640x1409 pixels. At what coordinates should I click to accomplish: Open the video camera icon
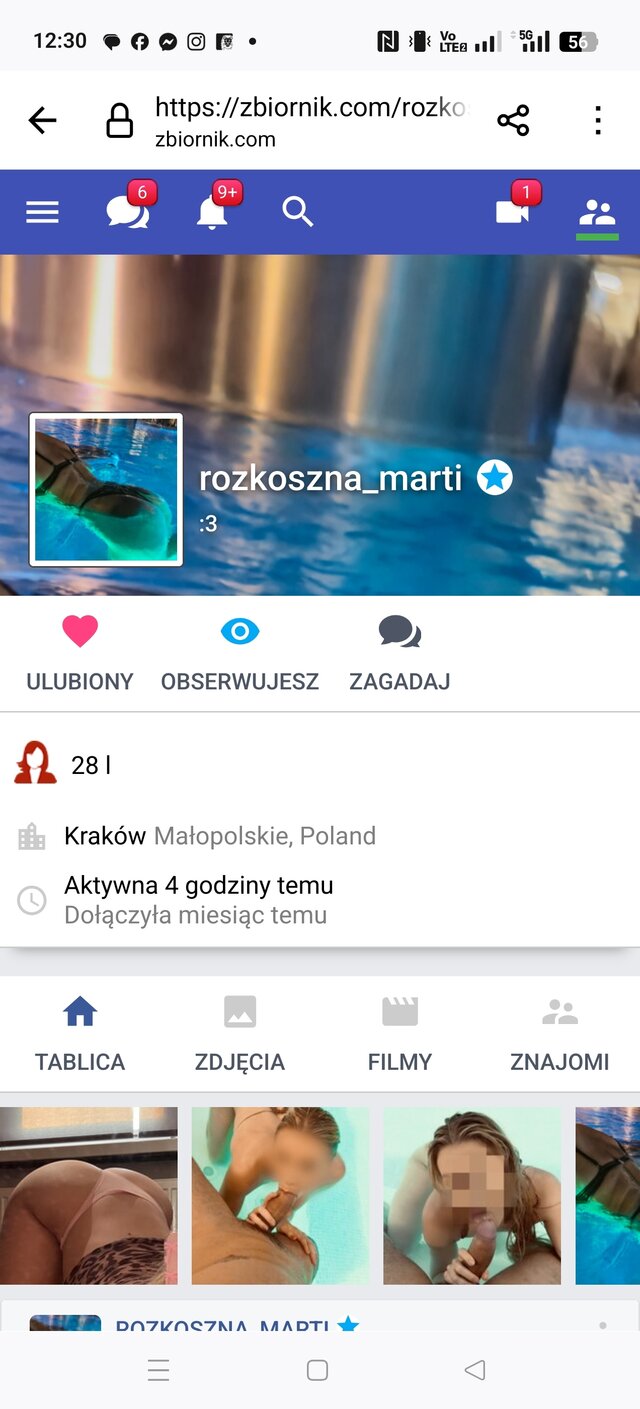coord(512,212)
